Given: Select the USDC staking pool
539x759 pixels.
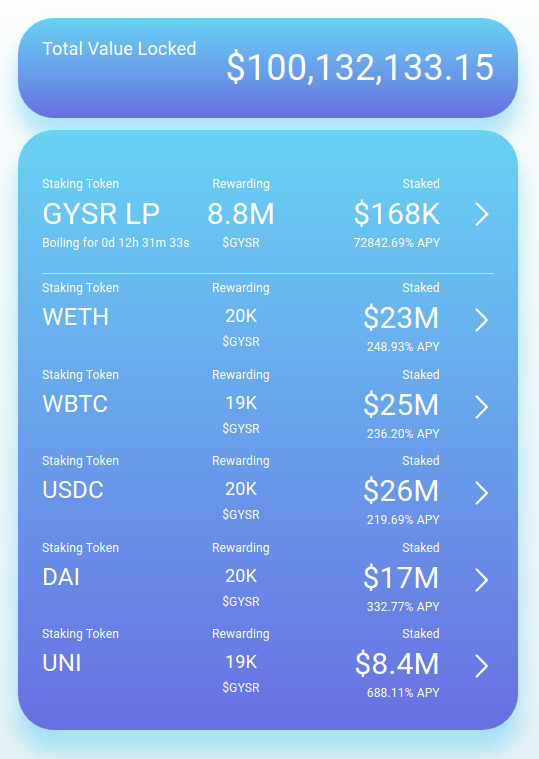Looking at the screenshot, I should (x=268, y=490).
